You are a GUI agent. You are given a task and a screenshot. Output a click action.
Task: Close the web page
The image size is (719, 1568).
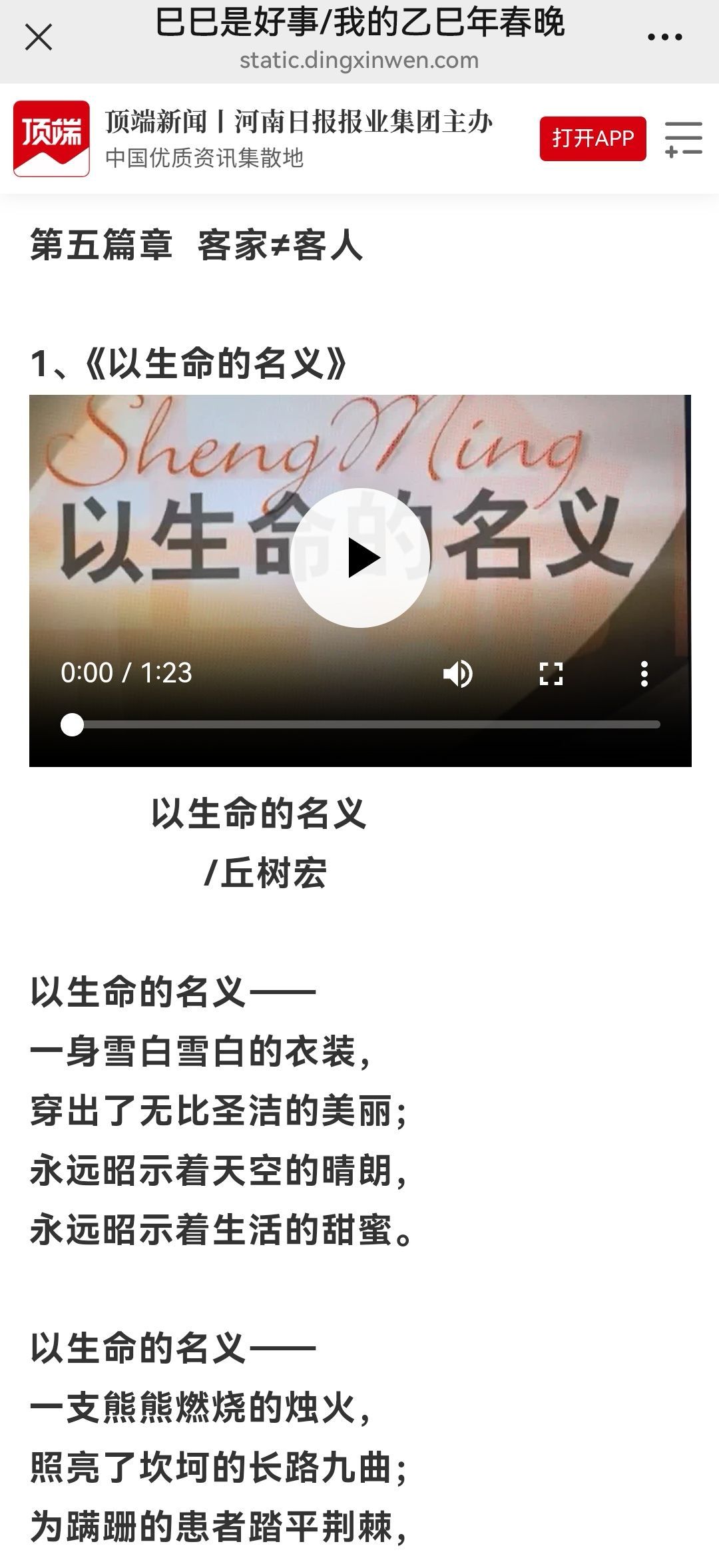pyautogui.click(x=39, y=37)
